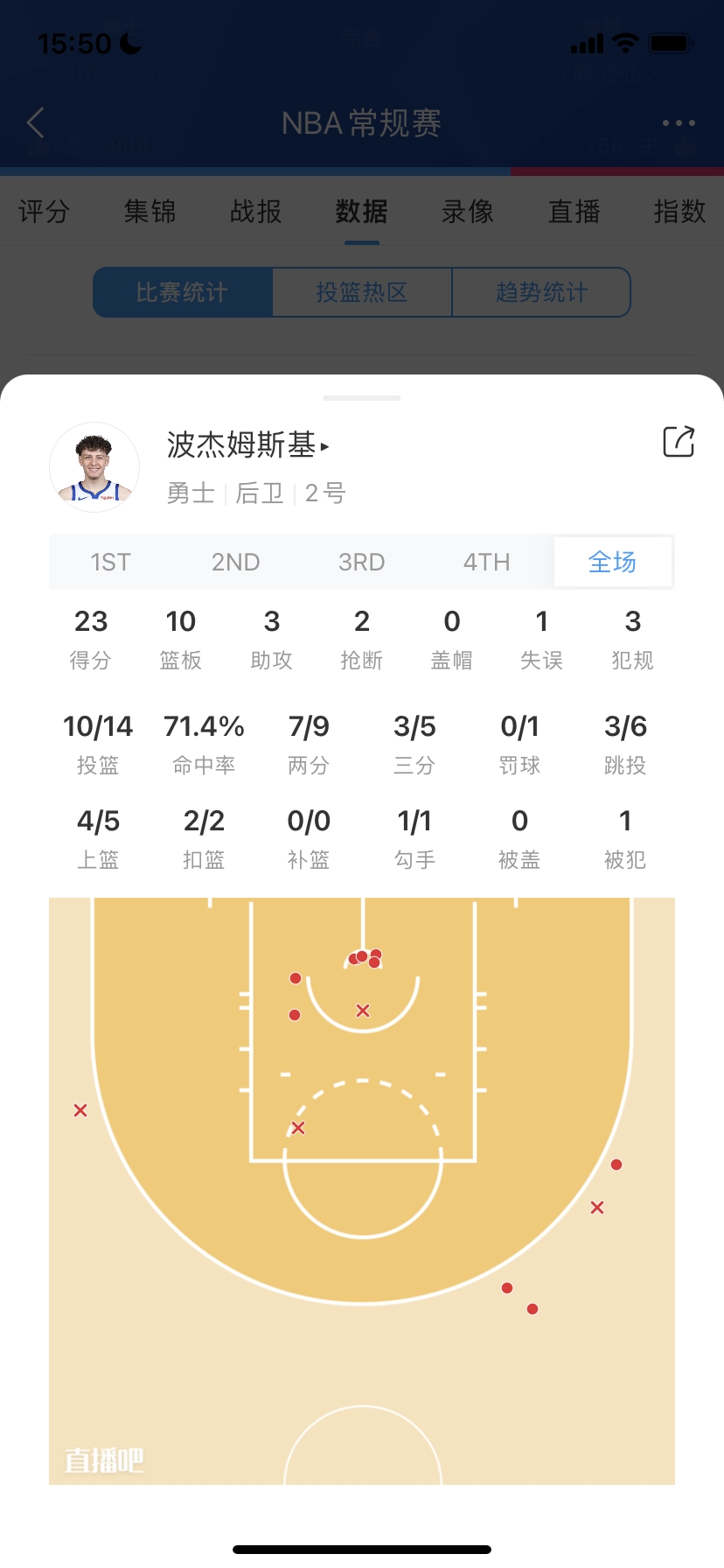Show 3RD quarter stats
Viewport: 724px width, 1568px height.
(362, 562)
